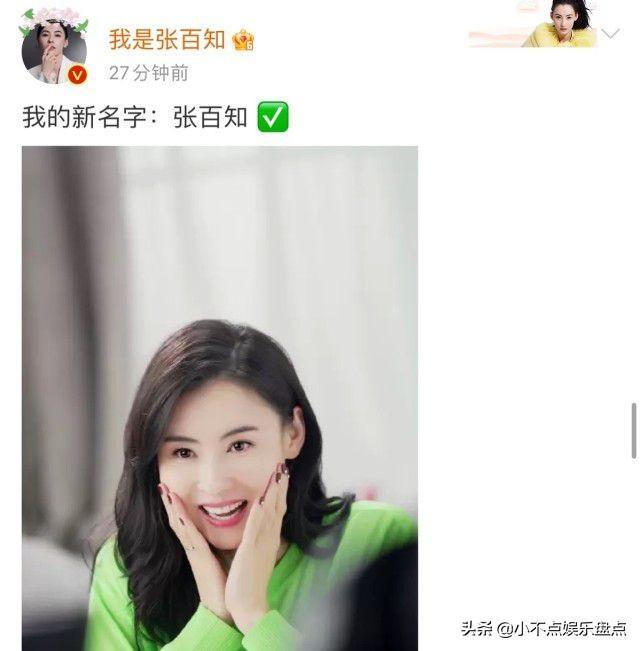The width and height of the screenshot is (641, 651).
Task: View the attached photo in full
Action: tap(220, 398)
